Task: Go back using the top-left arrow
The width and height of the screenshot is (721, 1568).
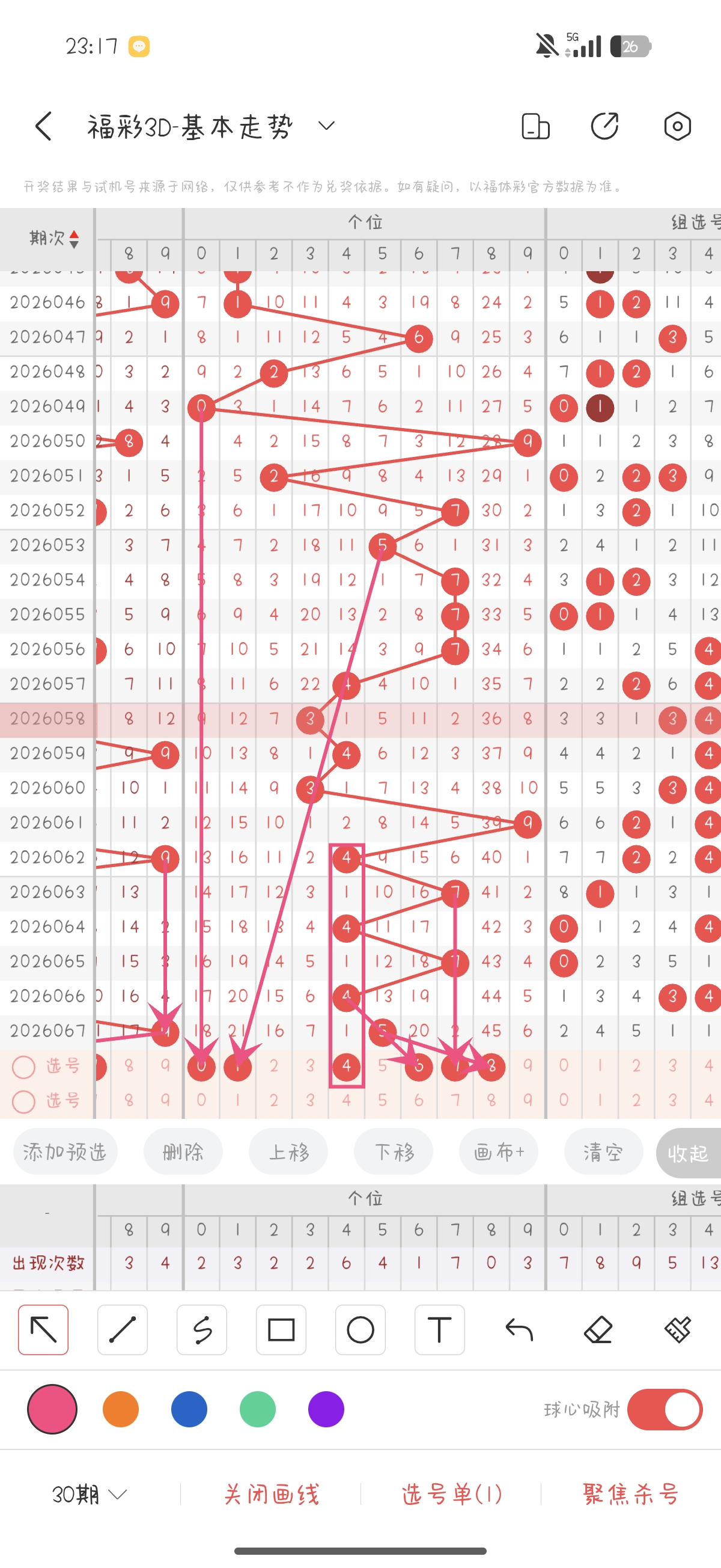Action: coord(44,127)
